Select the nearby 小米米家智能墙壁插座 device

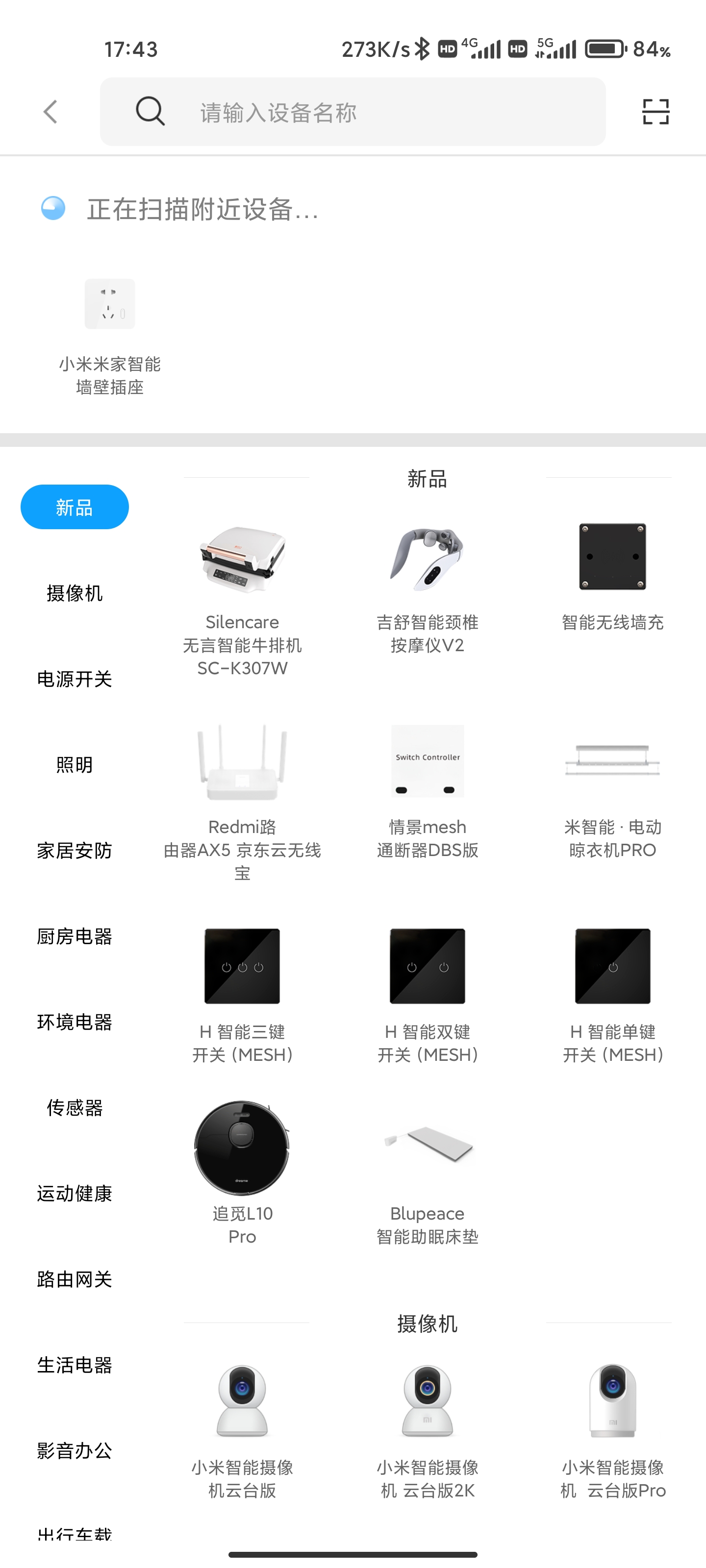(x=110, y=335)
